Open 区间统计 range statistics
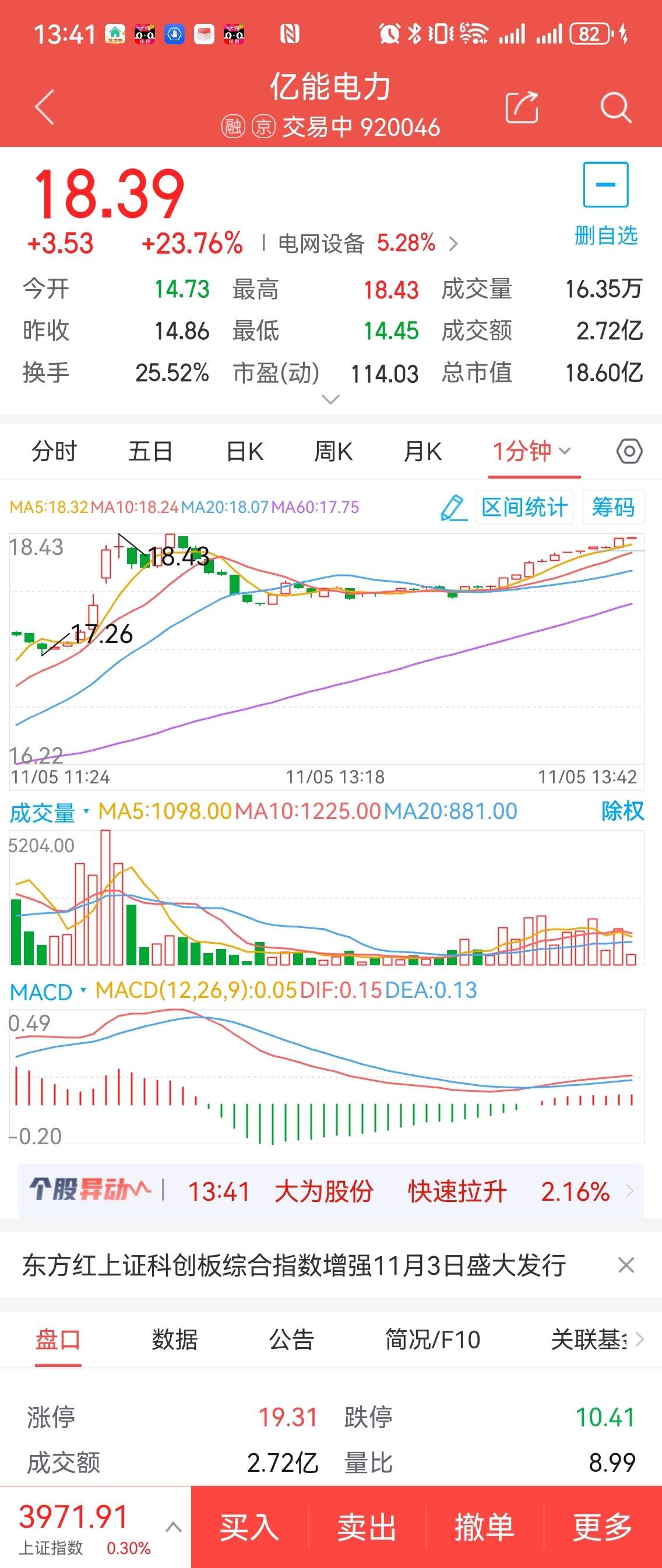The width and height of the screenshot is (662, 1568). (x=524, y=507)
